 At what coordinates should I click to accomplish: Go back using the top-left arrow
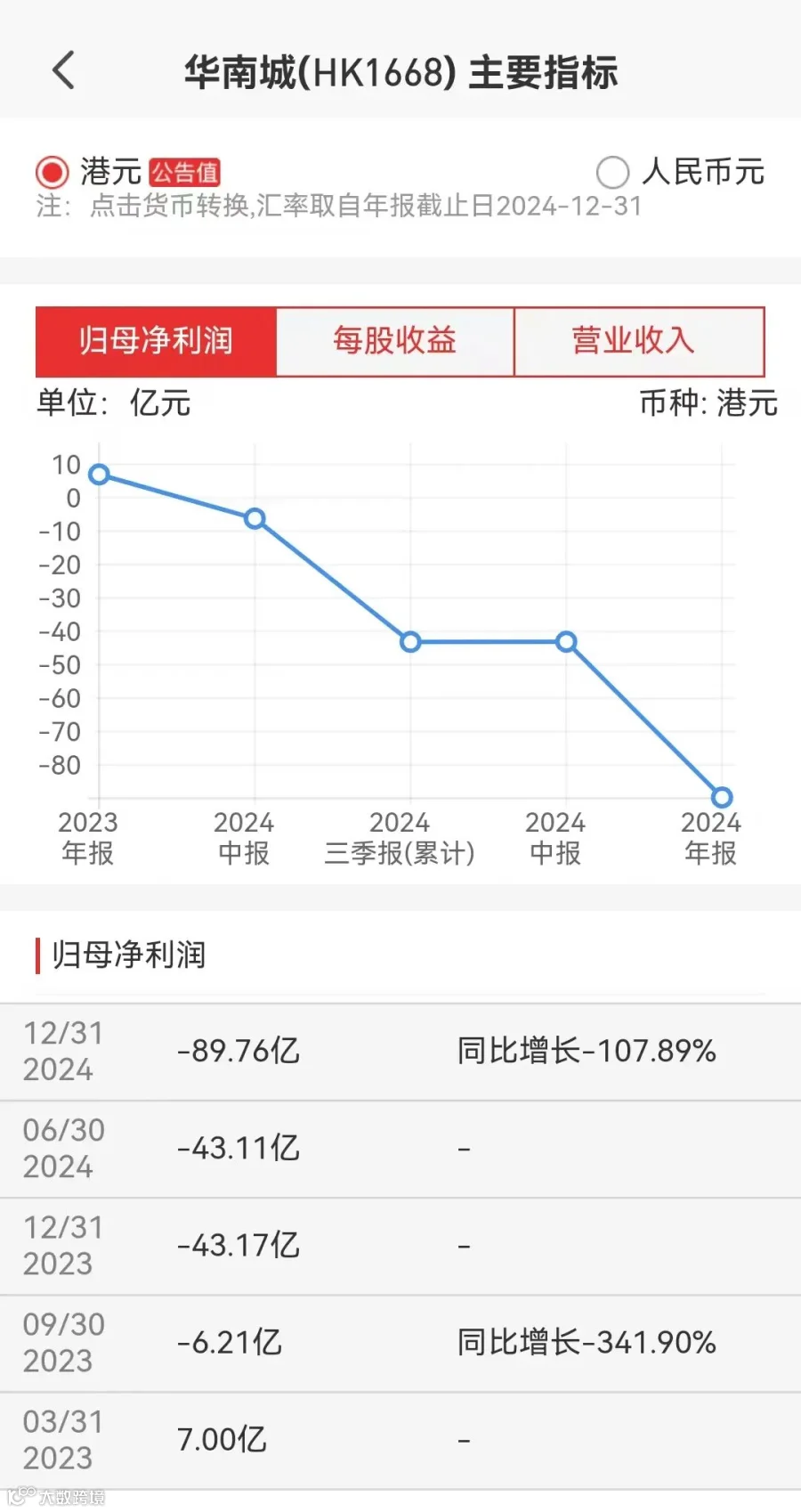(x=63, y=70)
